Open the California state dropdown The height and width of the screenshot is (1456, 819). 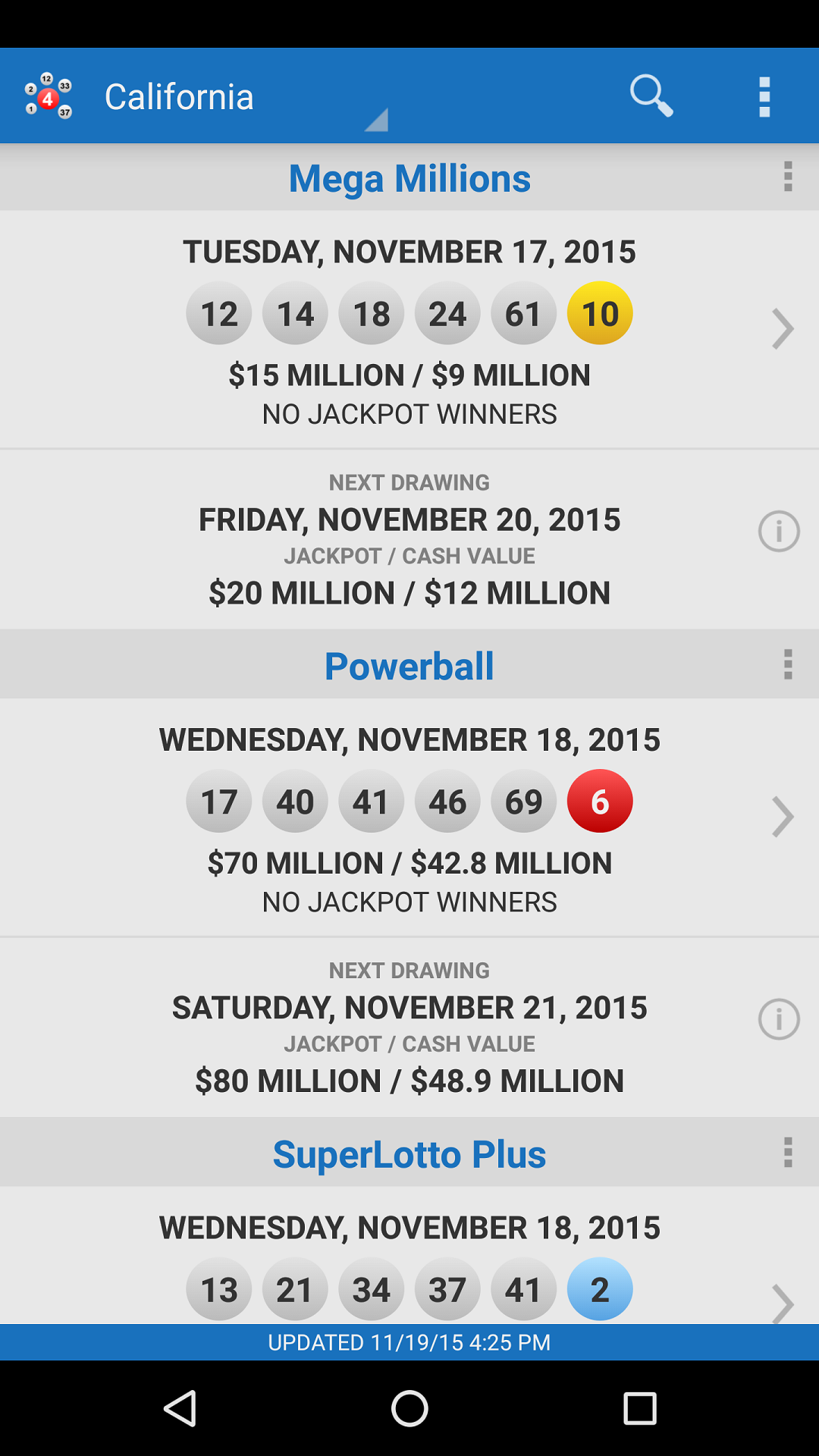243,98
